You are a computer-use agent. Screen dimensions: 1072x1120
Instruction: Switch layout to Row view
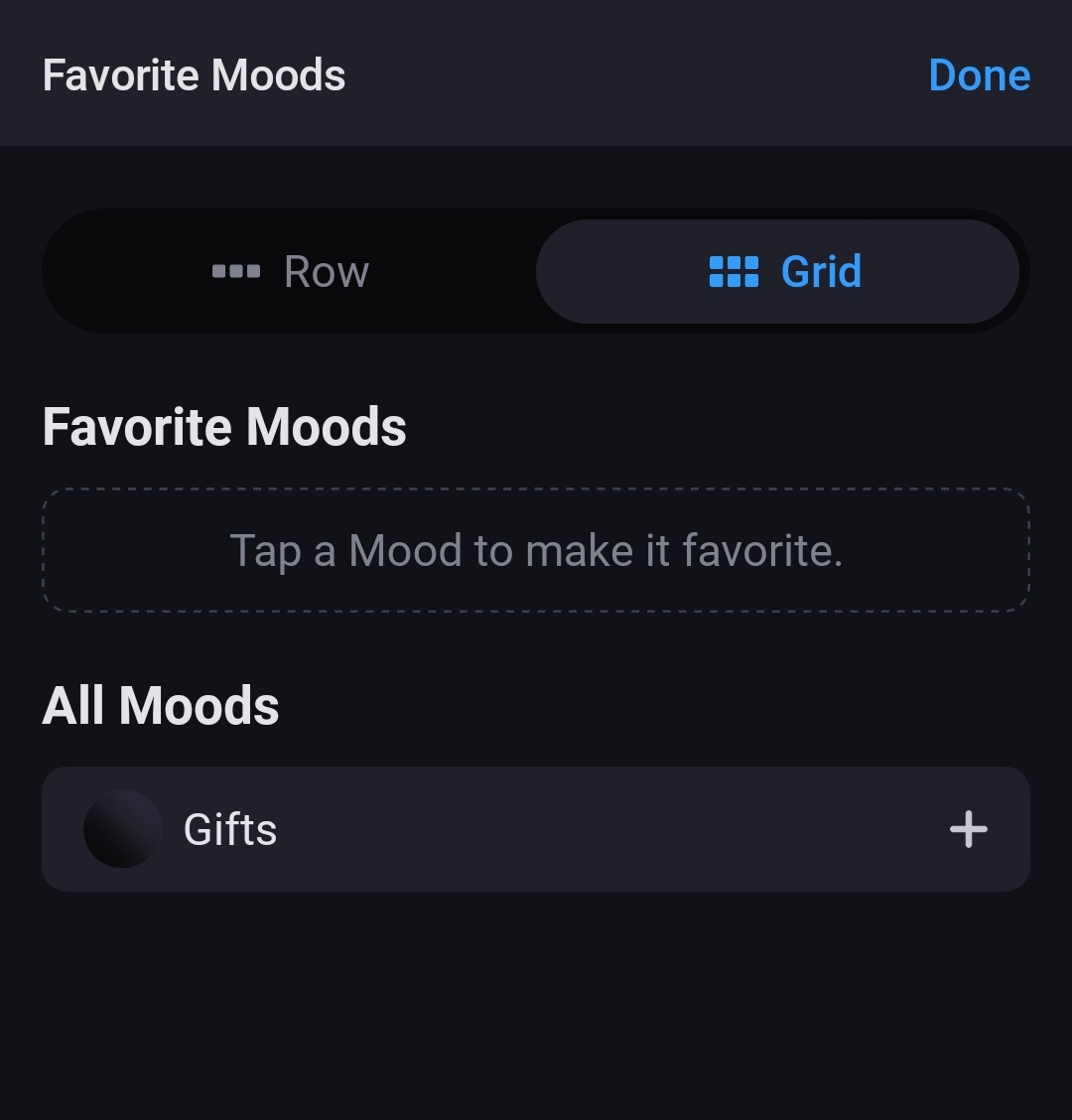[291, 271]
